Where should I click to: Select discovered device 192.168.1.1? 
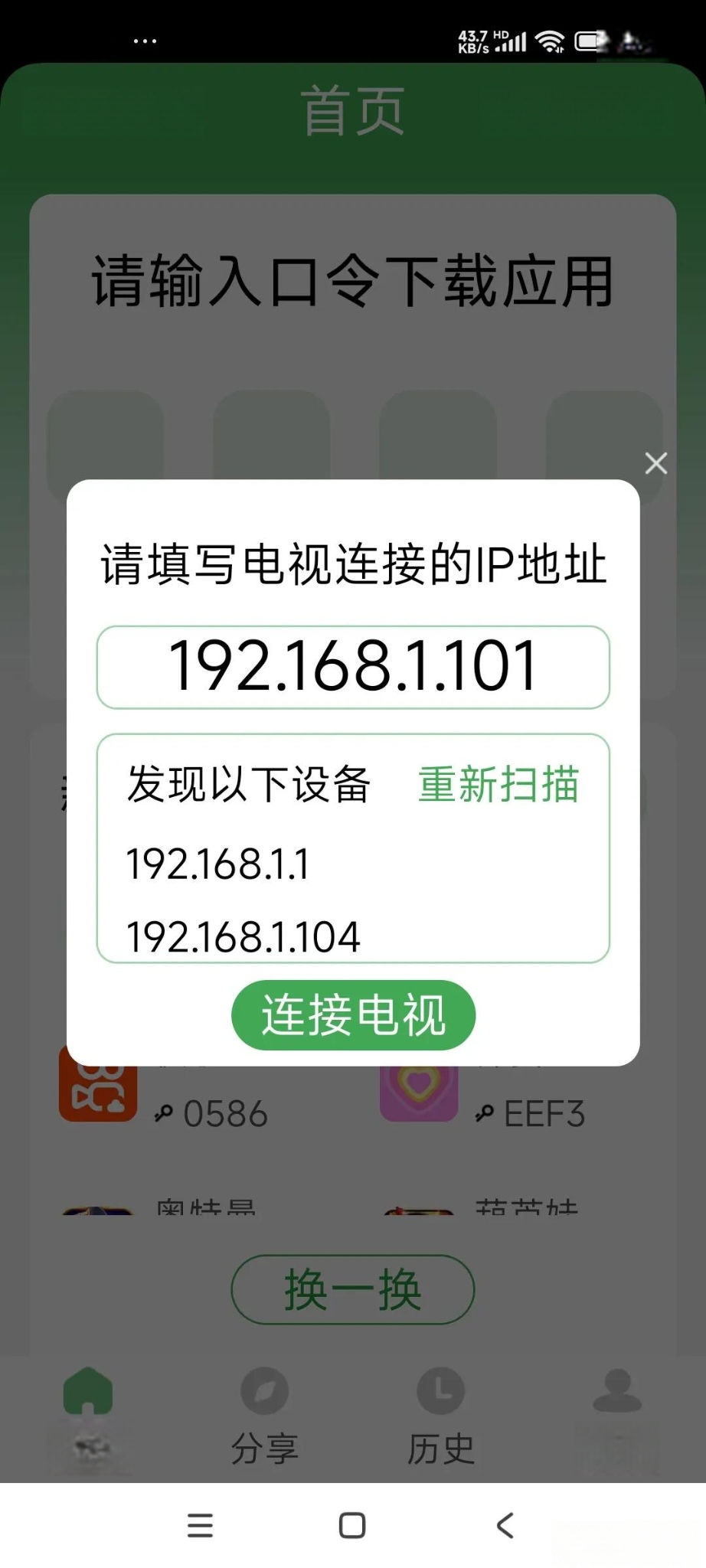(217, 864)
